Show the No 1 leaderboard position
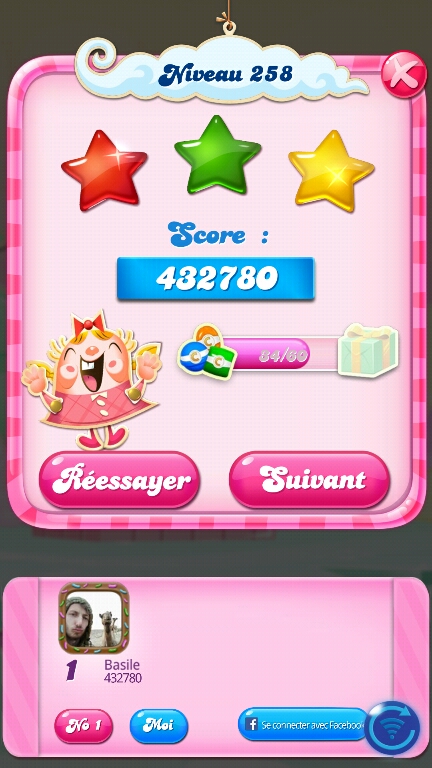 tap(84, 726)
